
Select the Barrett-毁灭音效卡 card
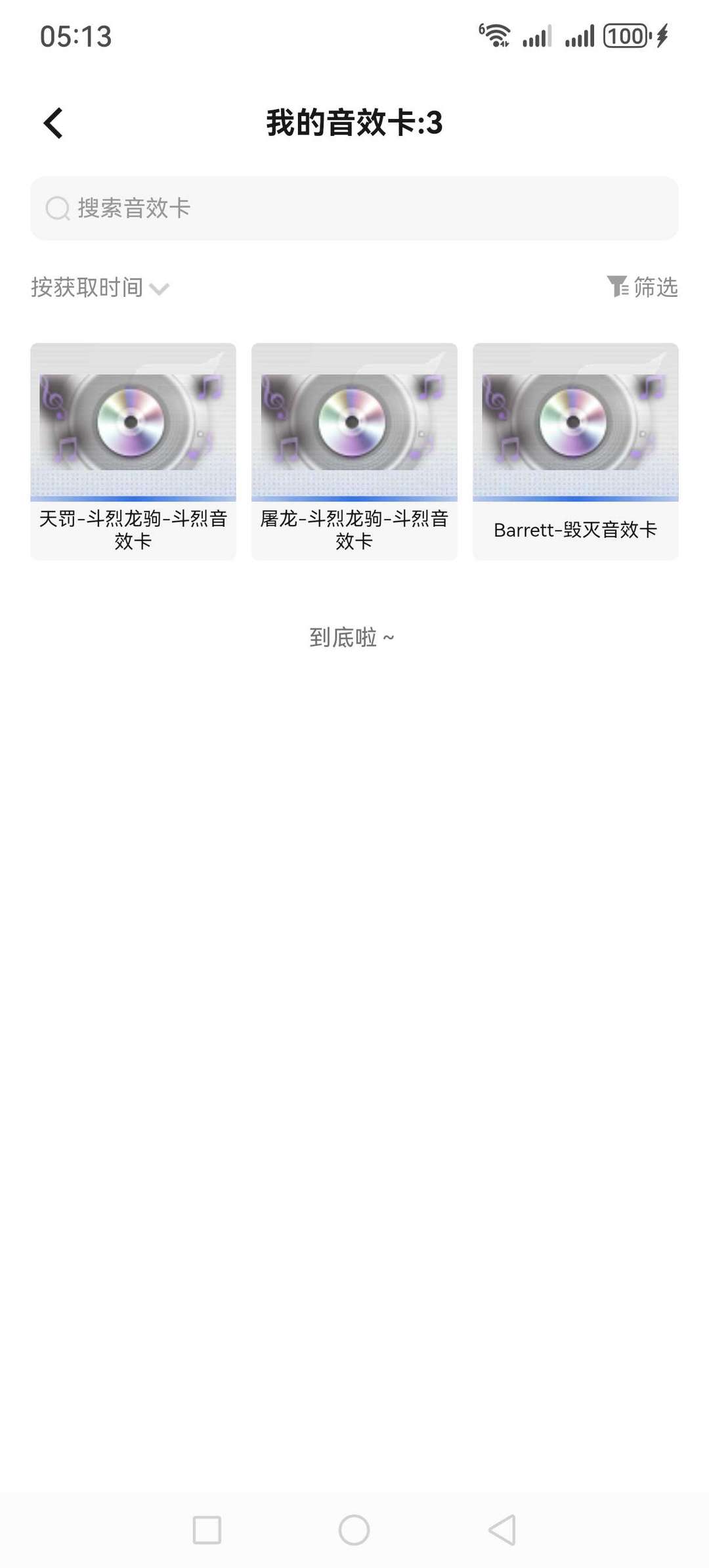576,451
